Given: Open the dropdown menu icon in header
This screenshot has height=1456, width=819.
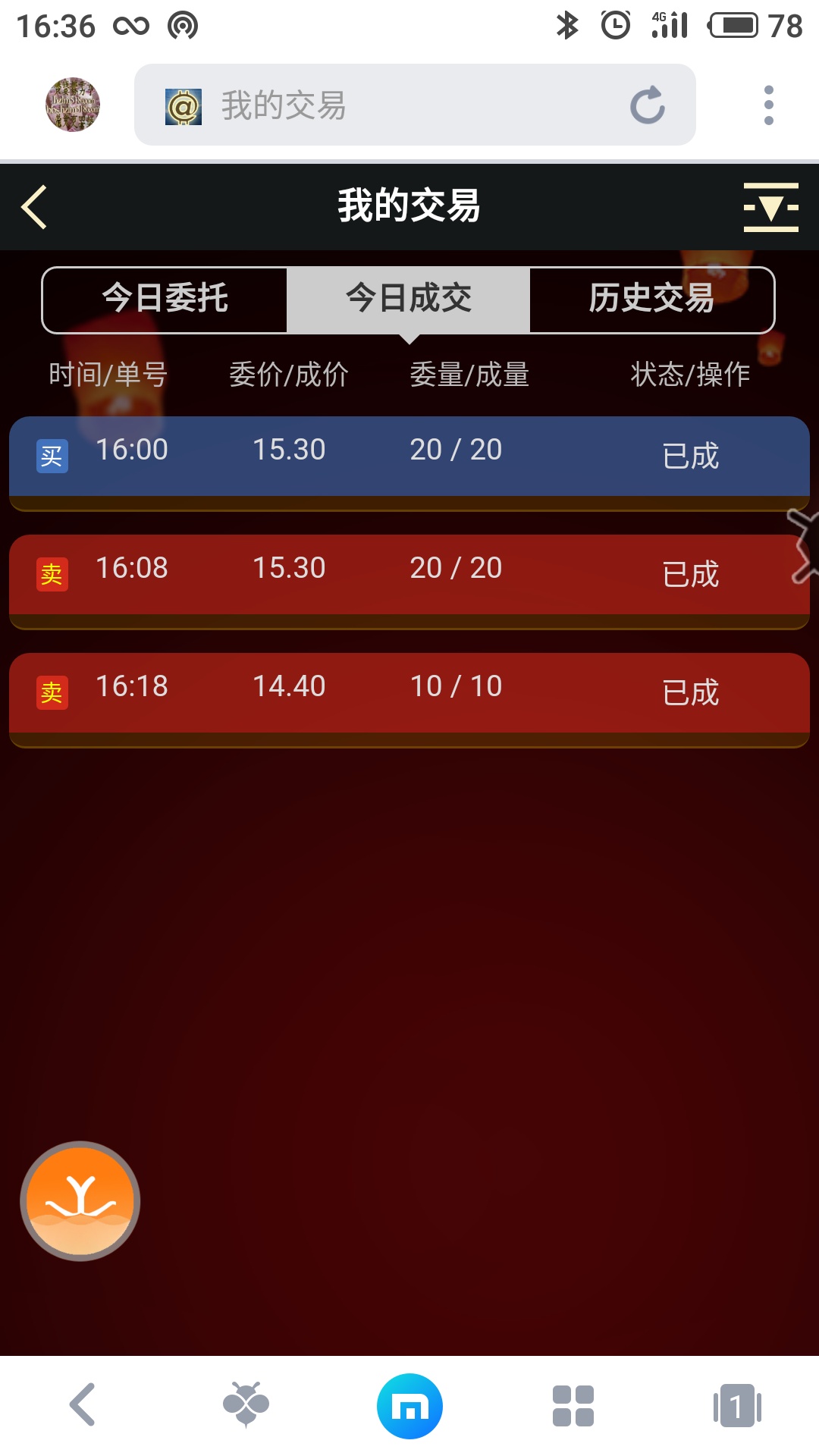Looking at the screenshot, I should click(x=770, y=207).
